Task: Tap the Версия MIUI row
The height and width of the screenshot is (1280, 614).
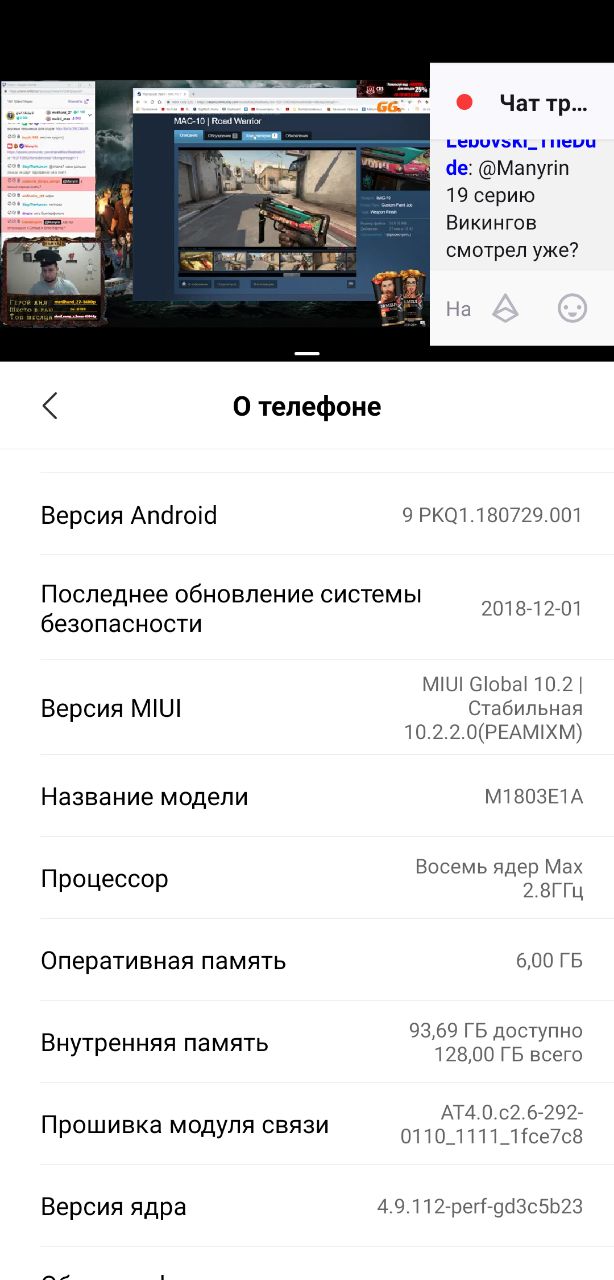Action: point(307,708)
